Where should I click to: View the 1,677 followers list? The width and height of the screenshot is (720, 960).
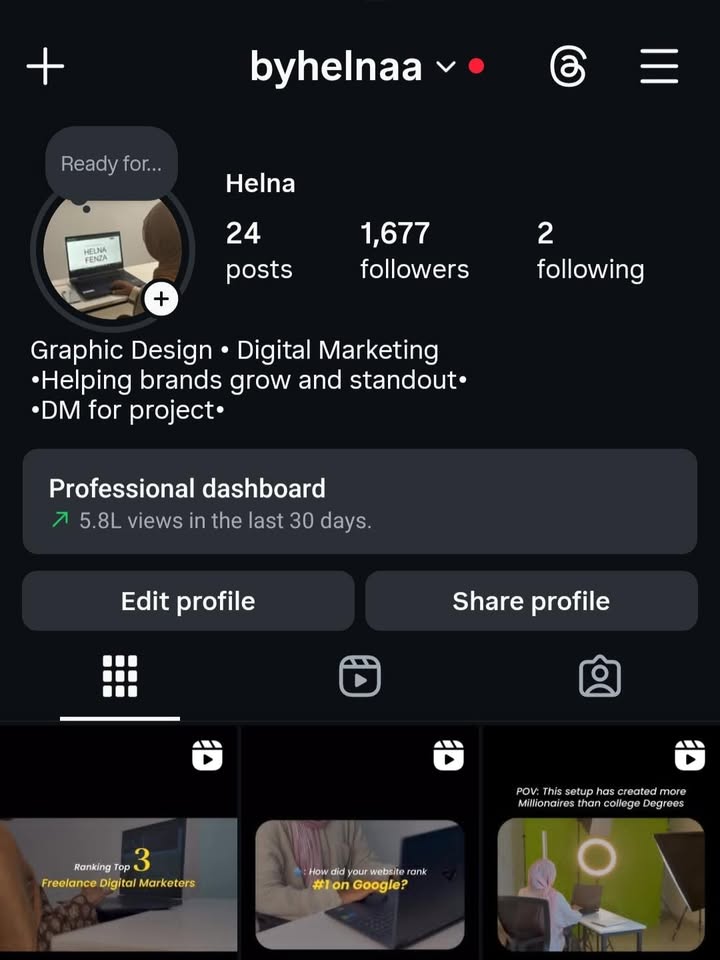tap(413, 251)
